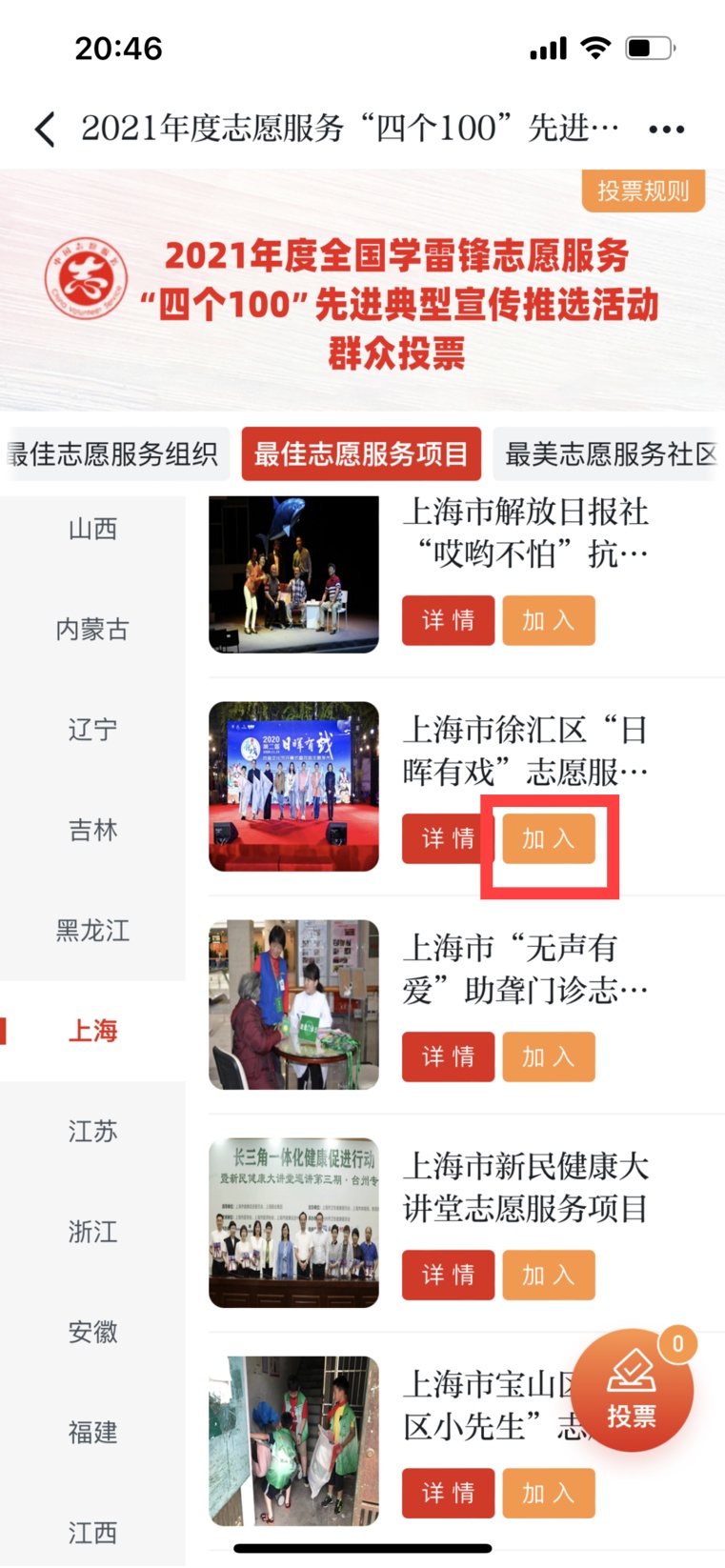This screenshot has height=1568, width=725.
Task: Select the 最美志愿服务社区 tab
Action: click(610, 453)
